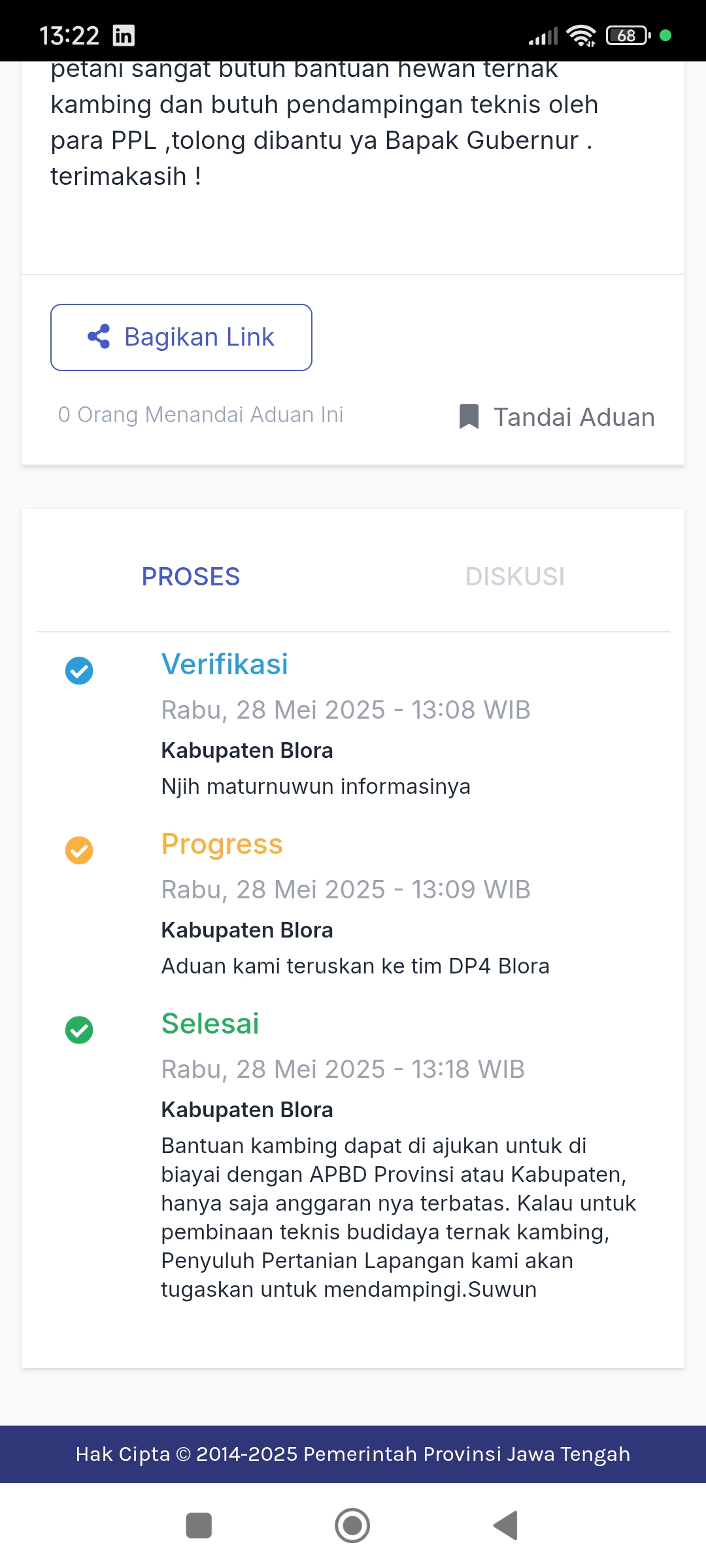The width and height of the screenshot is (706, 1568).
Task: Go to the system home screen
Action: coord(352,1526)
